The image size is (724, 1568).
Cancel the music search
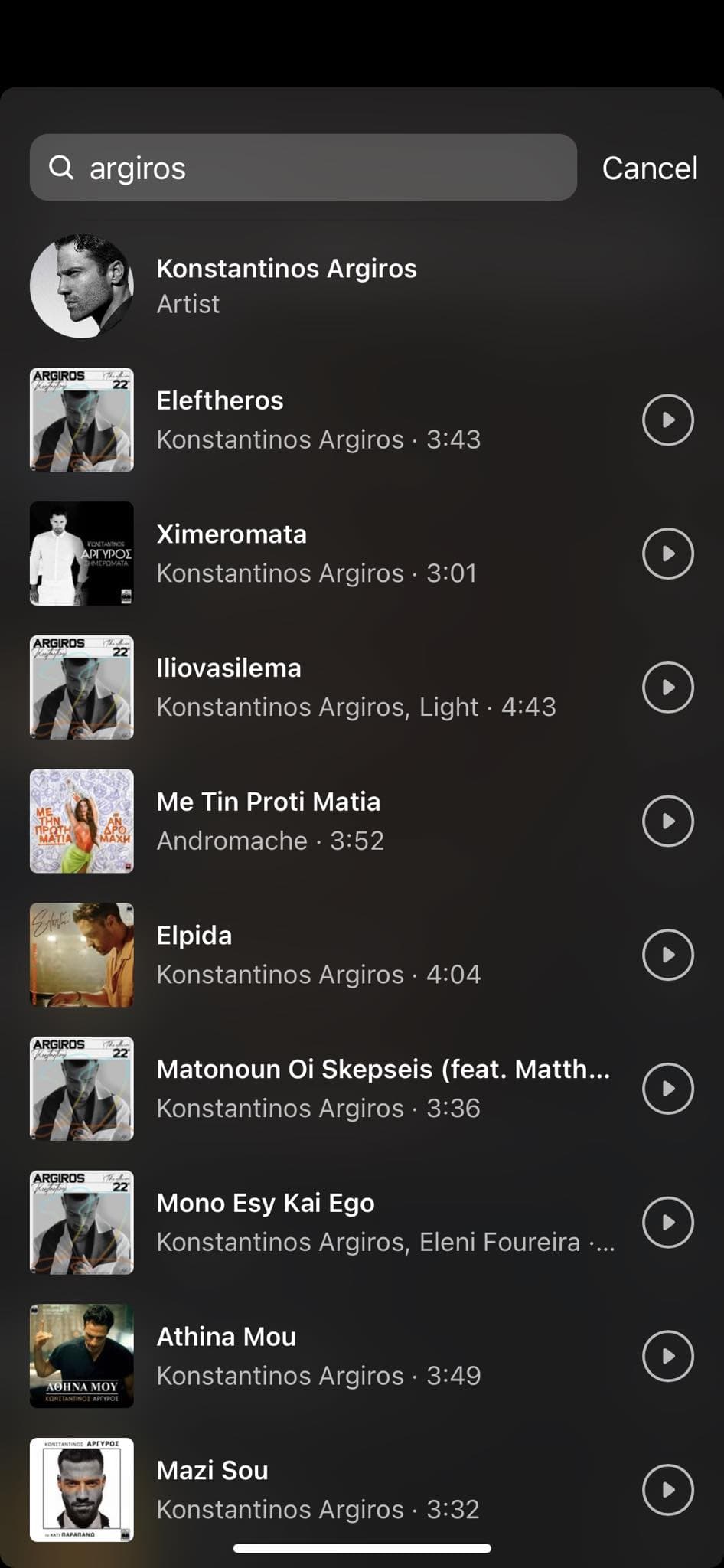[649, 168]
